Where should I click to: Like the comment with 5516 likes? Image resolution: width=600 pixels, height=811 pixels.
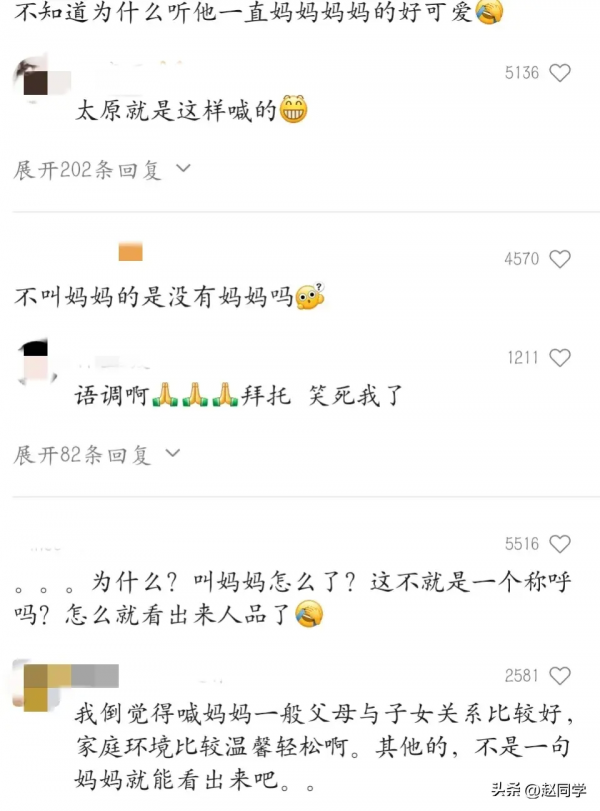[560, 544]
